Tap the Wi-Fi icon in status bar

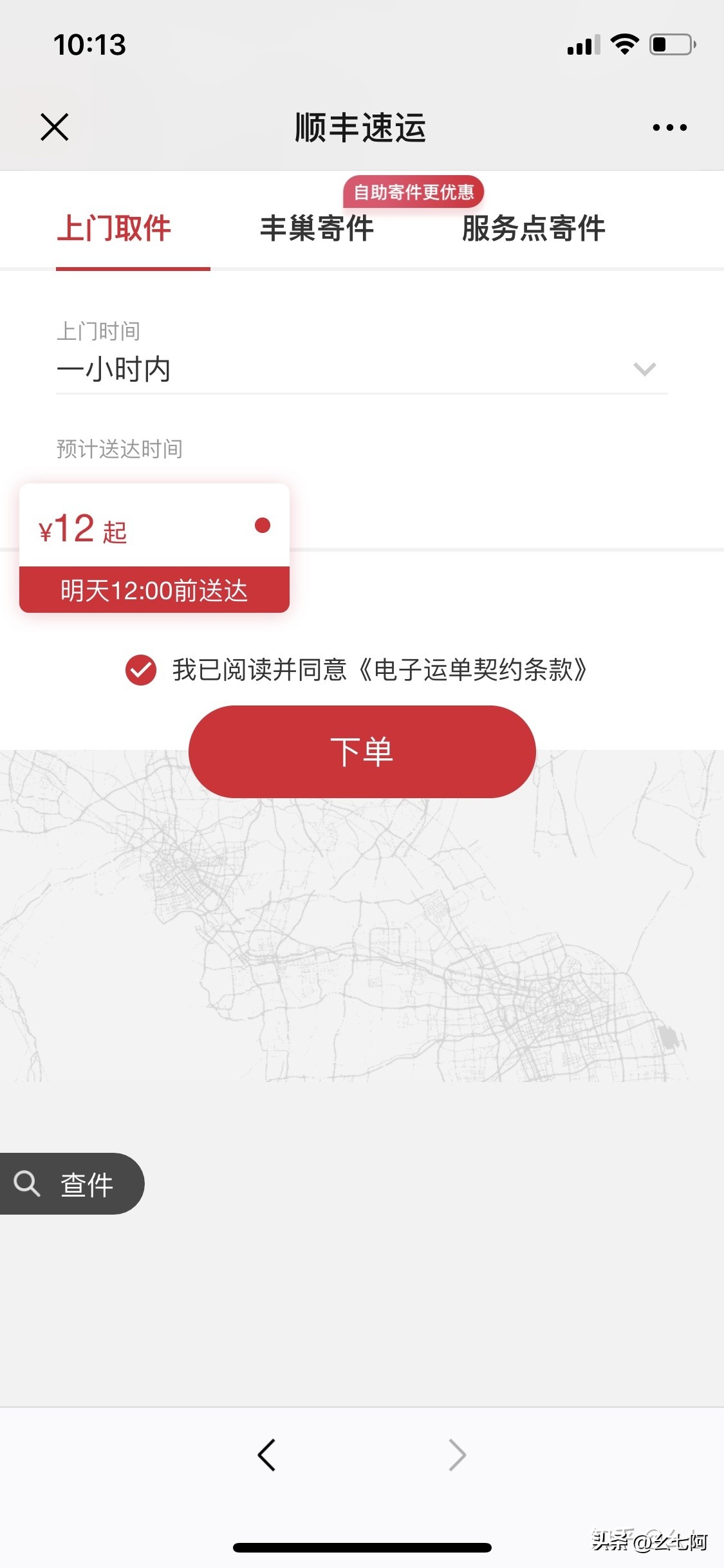tap(622, 44)
